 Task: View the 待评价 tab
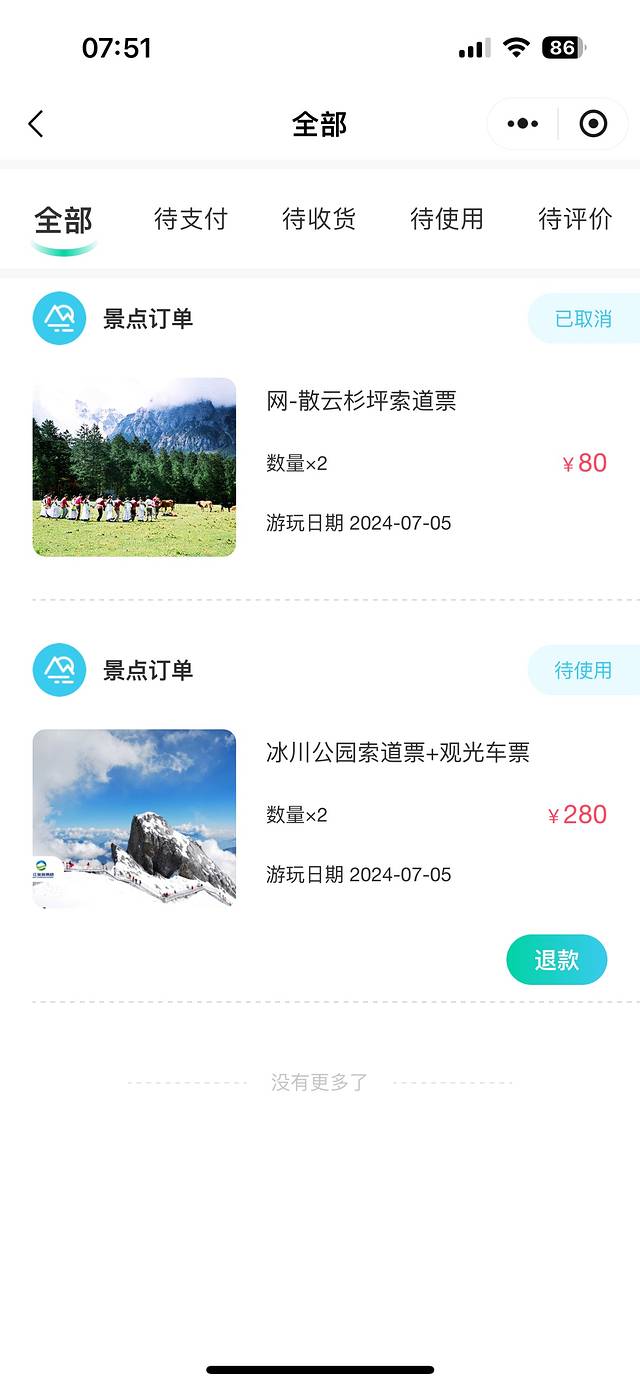pyautogui.click(x=575, y=219)
